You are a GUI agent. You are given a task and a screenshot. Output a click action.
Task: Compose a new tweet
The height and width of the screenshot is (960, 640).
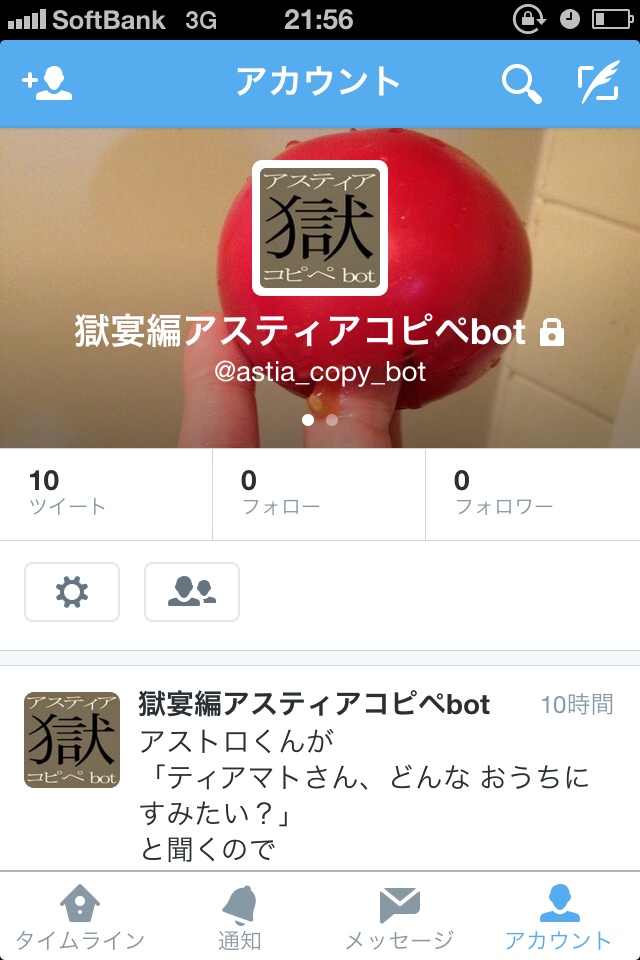pyautogui.click(x=598, y=84)
